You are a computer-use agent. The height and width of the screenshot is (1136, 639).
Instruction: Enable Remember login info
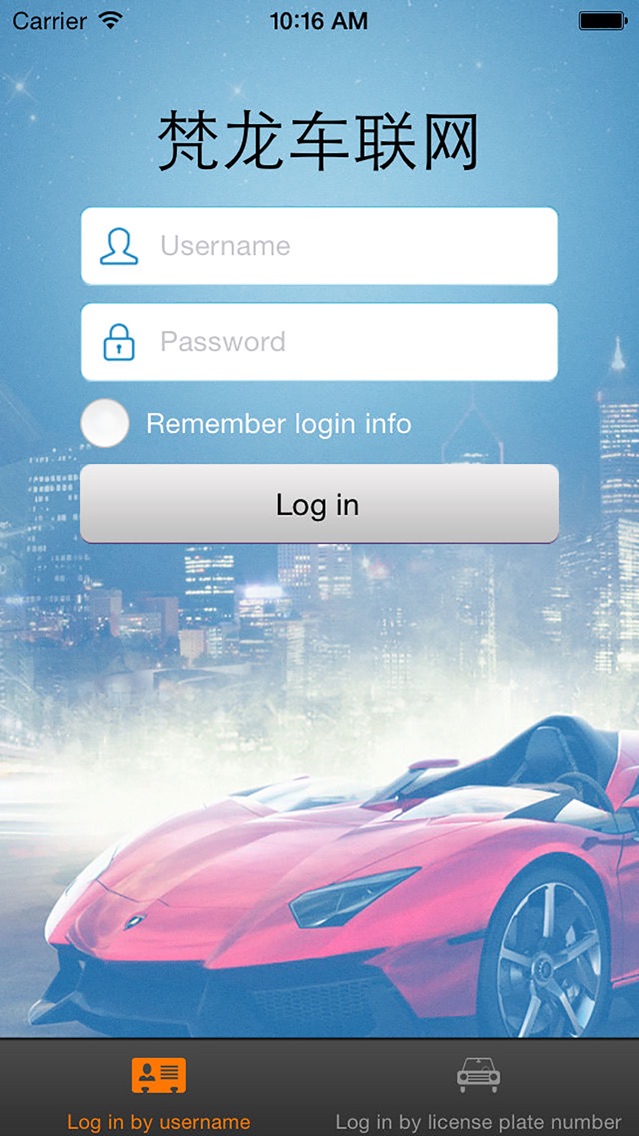click(105, 422)
